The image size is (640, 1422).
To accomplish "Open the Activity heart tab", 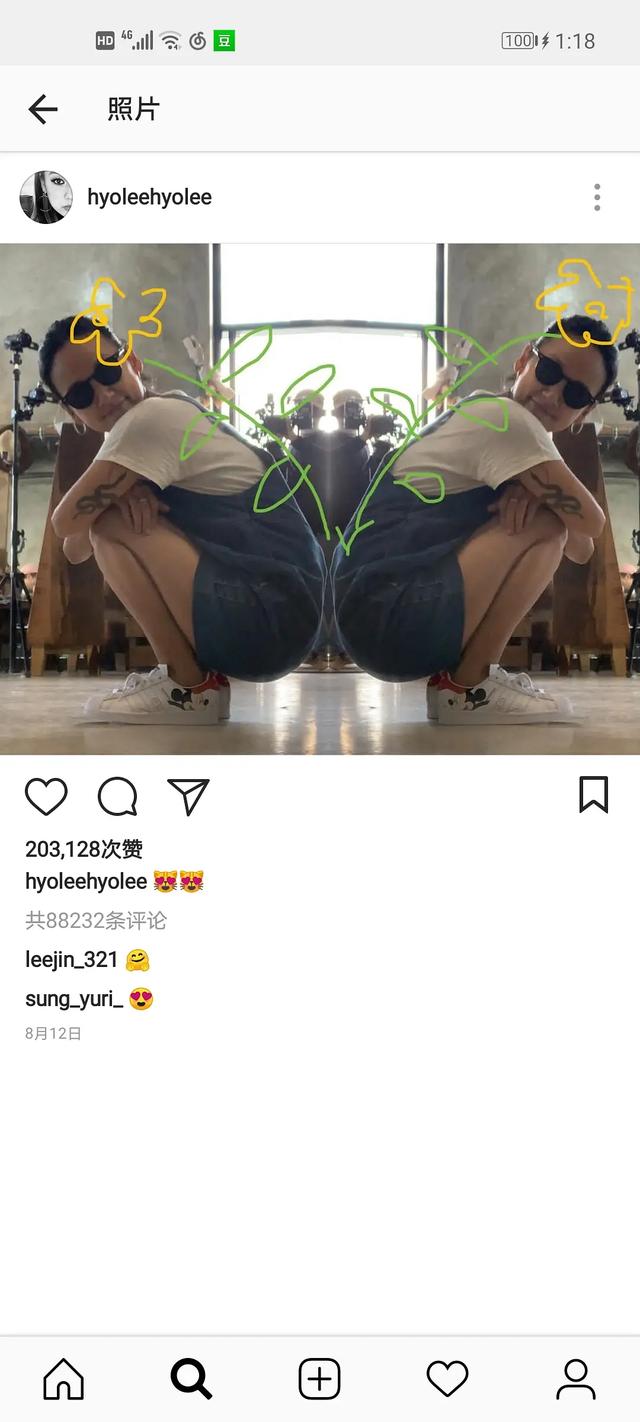I will [447, 1379].
